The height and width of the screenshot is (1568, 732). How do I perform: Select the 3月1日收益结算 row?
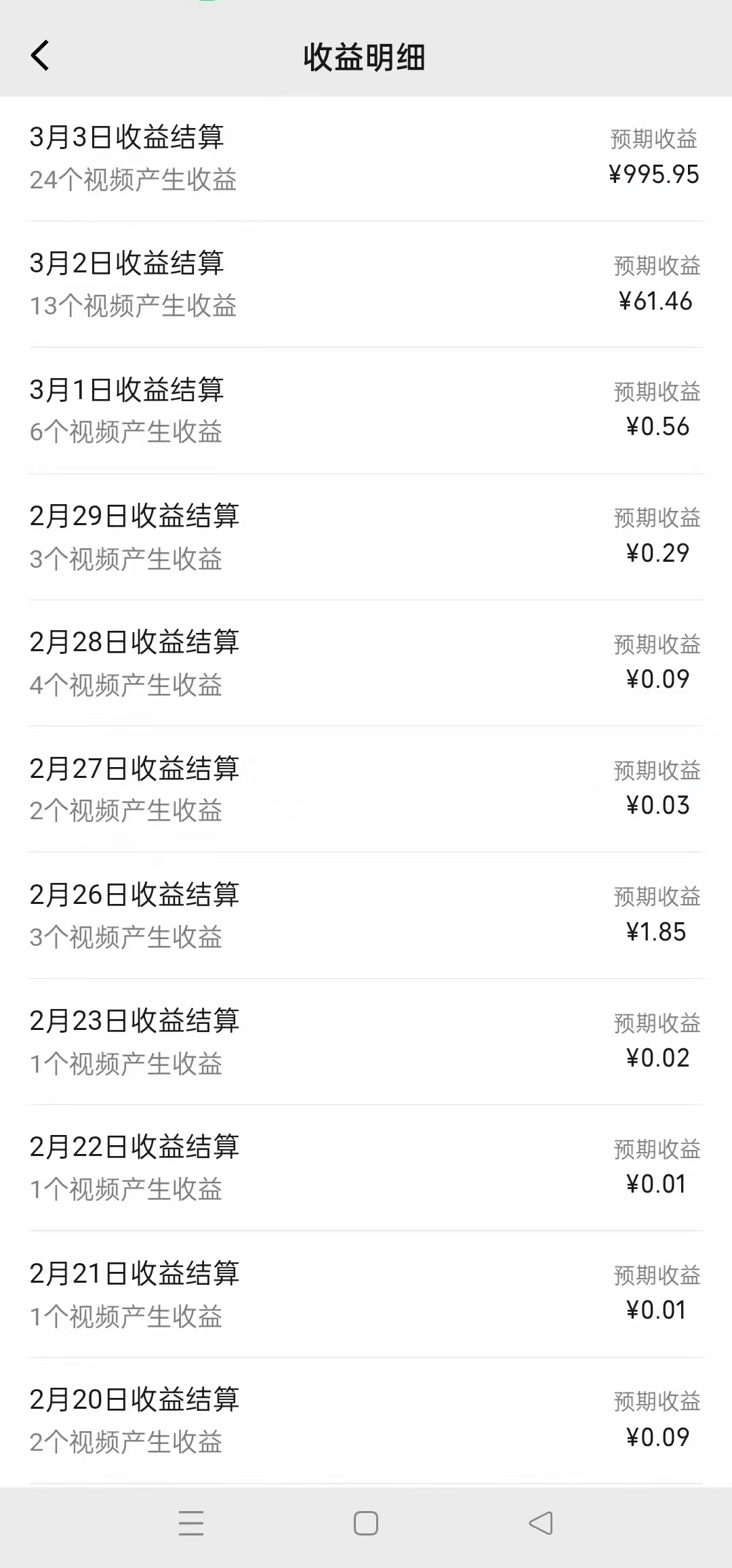pyautogui.click(x=366, y=410)
